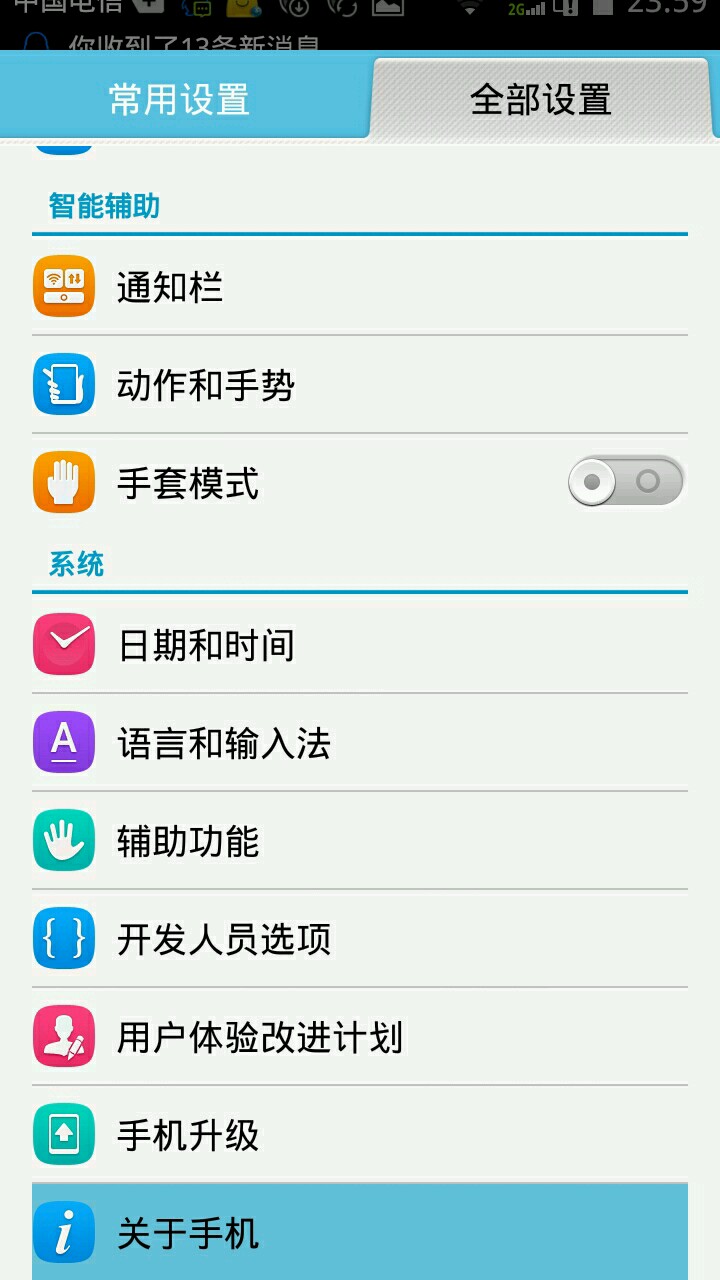720x1280 pixels.
Task: Open 开发人员选项
Action: [360, 939]
